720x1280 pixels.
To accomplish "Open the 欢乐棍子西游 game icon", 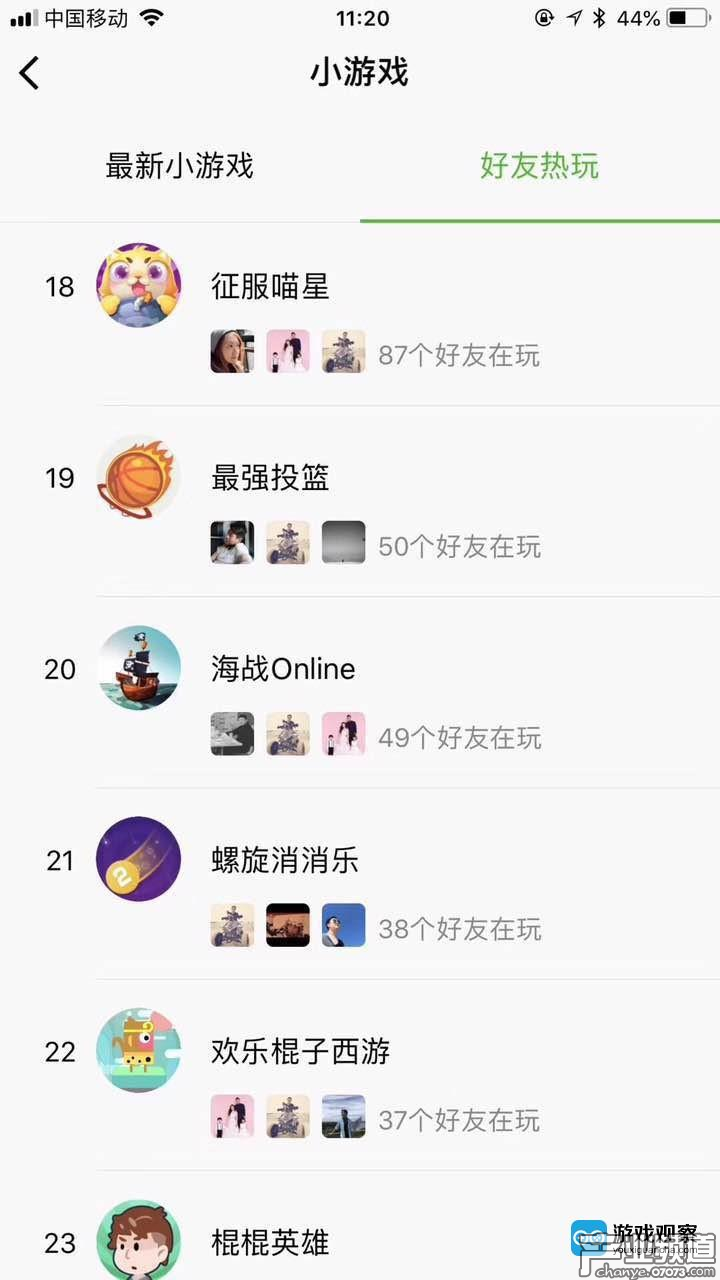I will [139, 1051].
